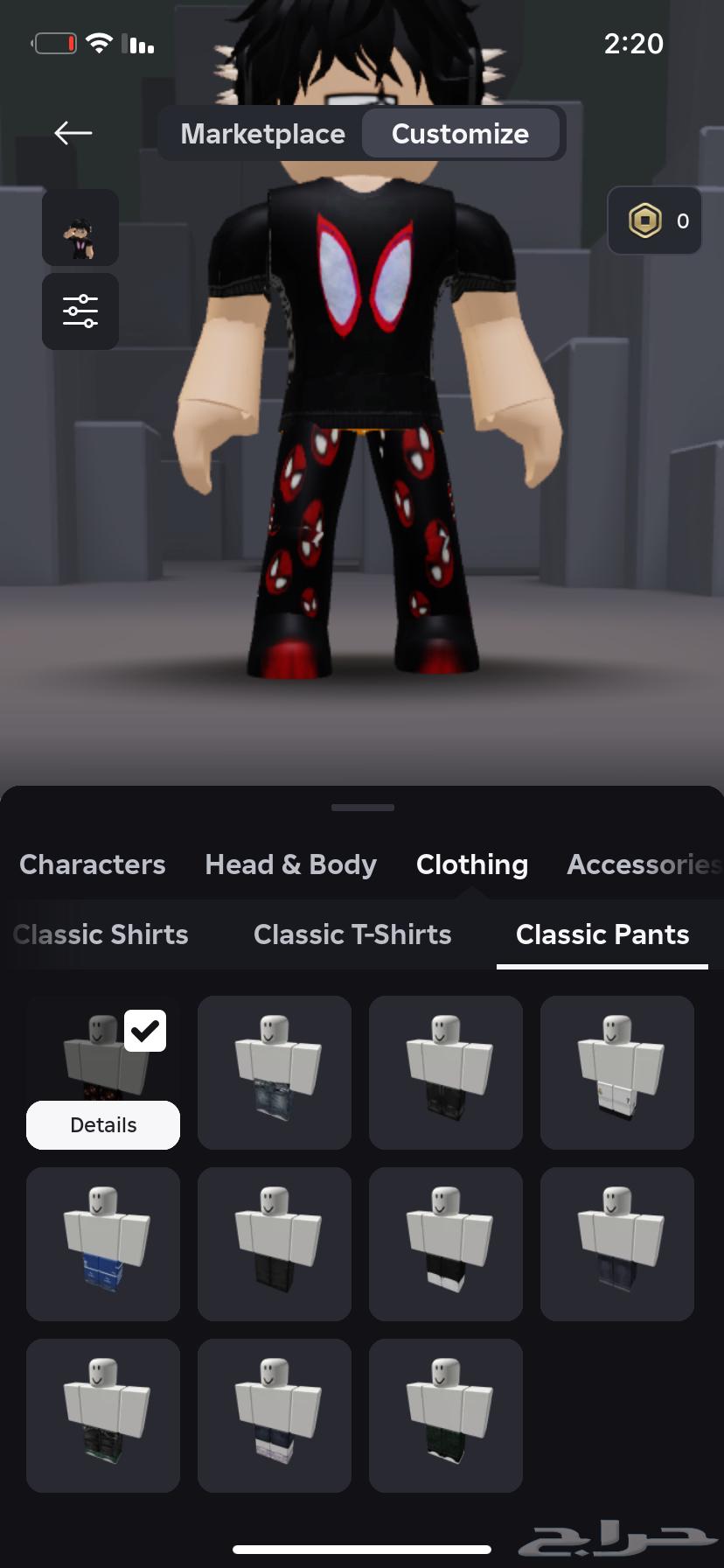724x1568 pixels.
Task: Switch to Classic T-Shirts subcategory
Action: pos(352,934)
